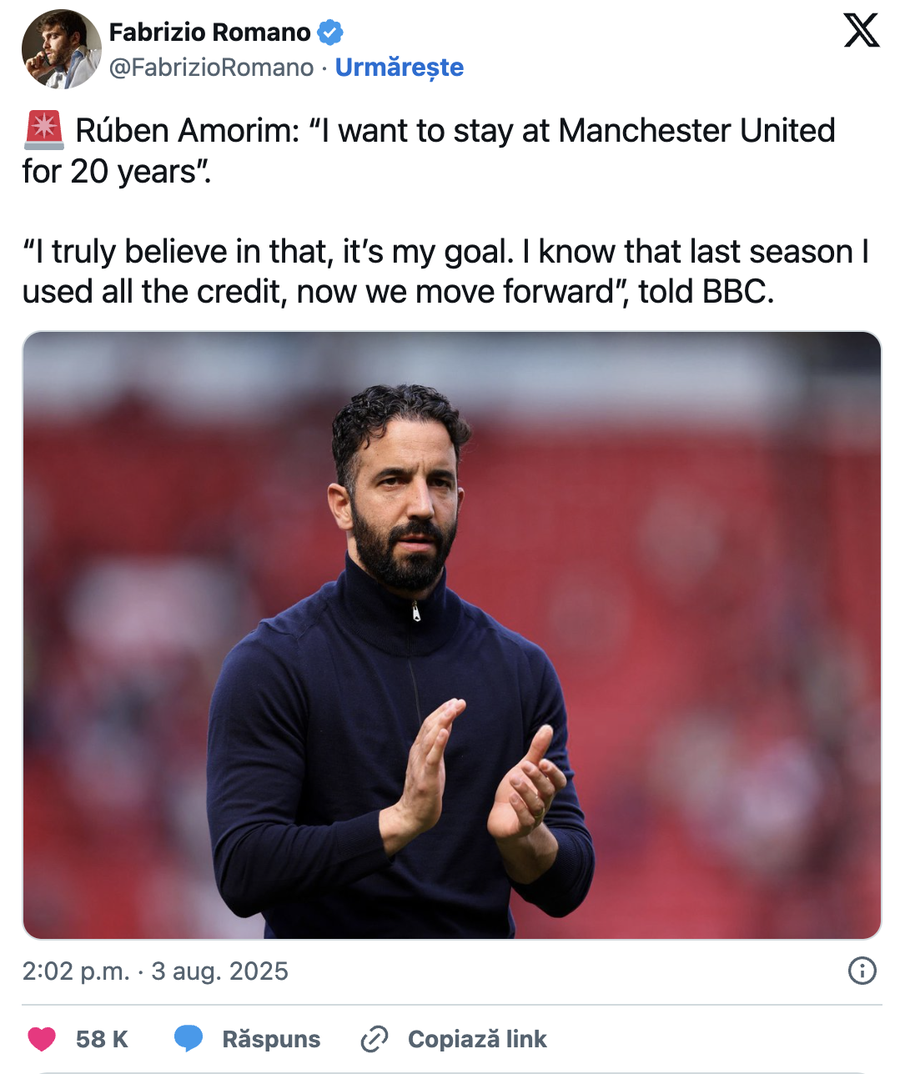Open the X logo link
This screenshot has width=900, height=1074.
(861, 32)
